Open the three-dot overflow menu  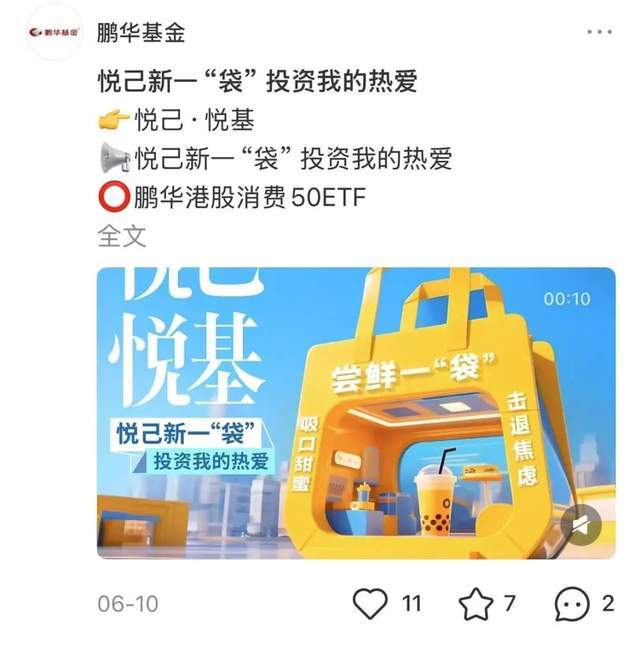(x=599, y=32)
